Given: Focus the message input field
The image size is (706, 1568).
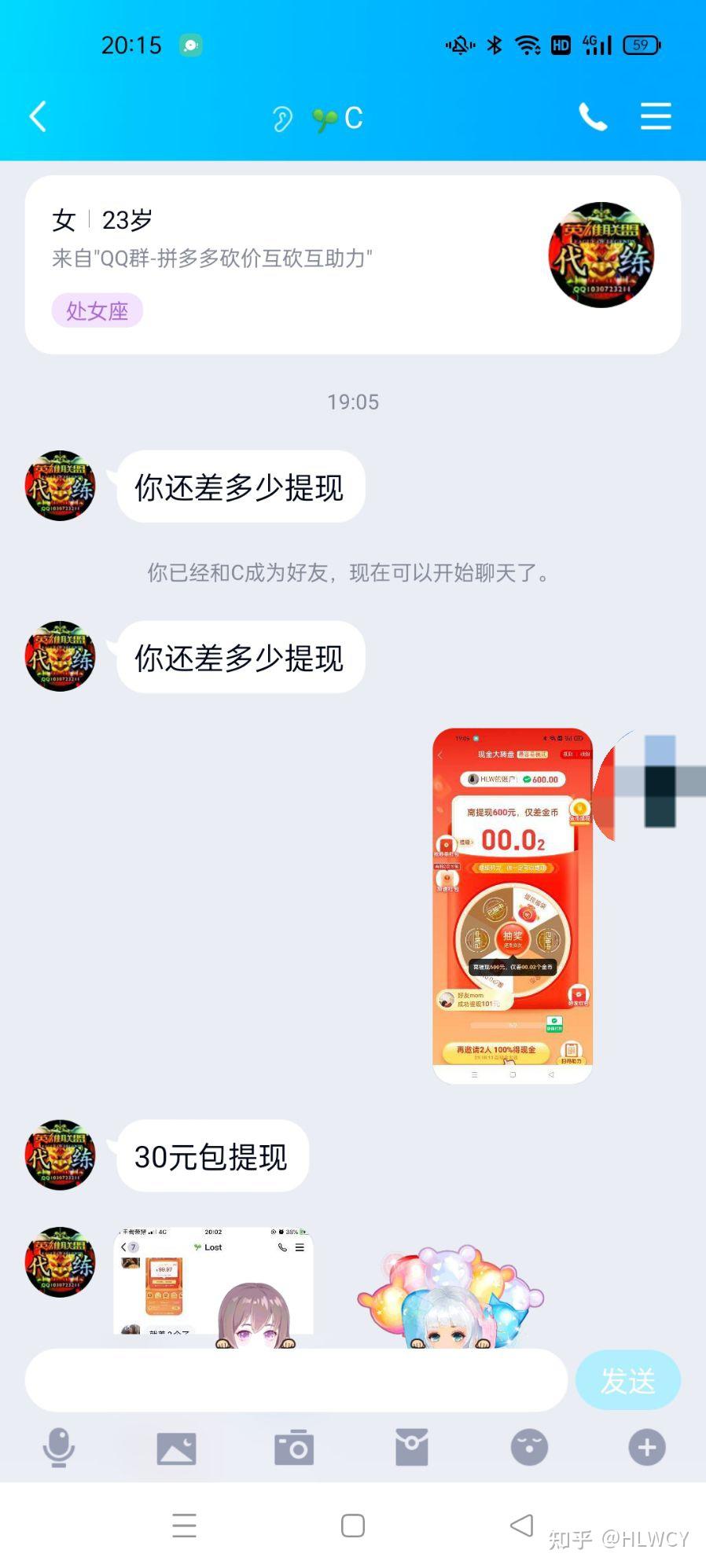Looking at the screenshot, I should [296, 1380].
